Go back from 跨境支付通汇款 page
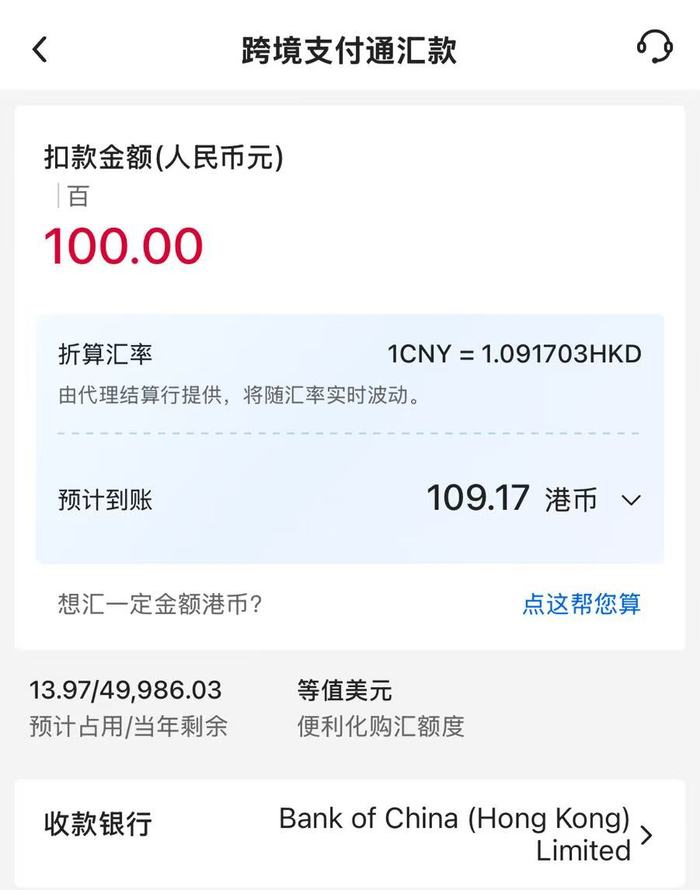This screenshot has height=890, width=700. point(40,48)
